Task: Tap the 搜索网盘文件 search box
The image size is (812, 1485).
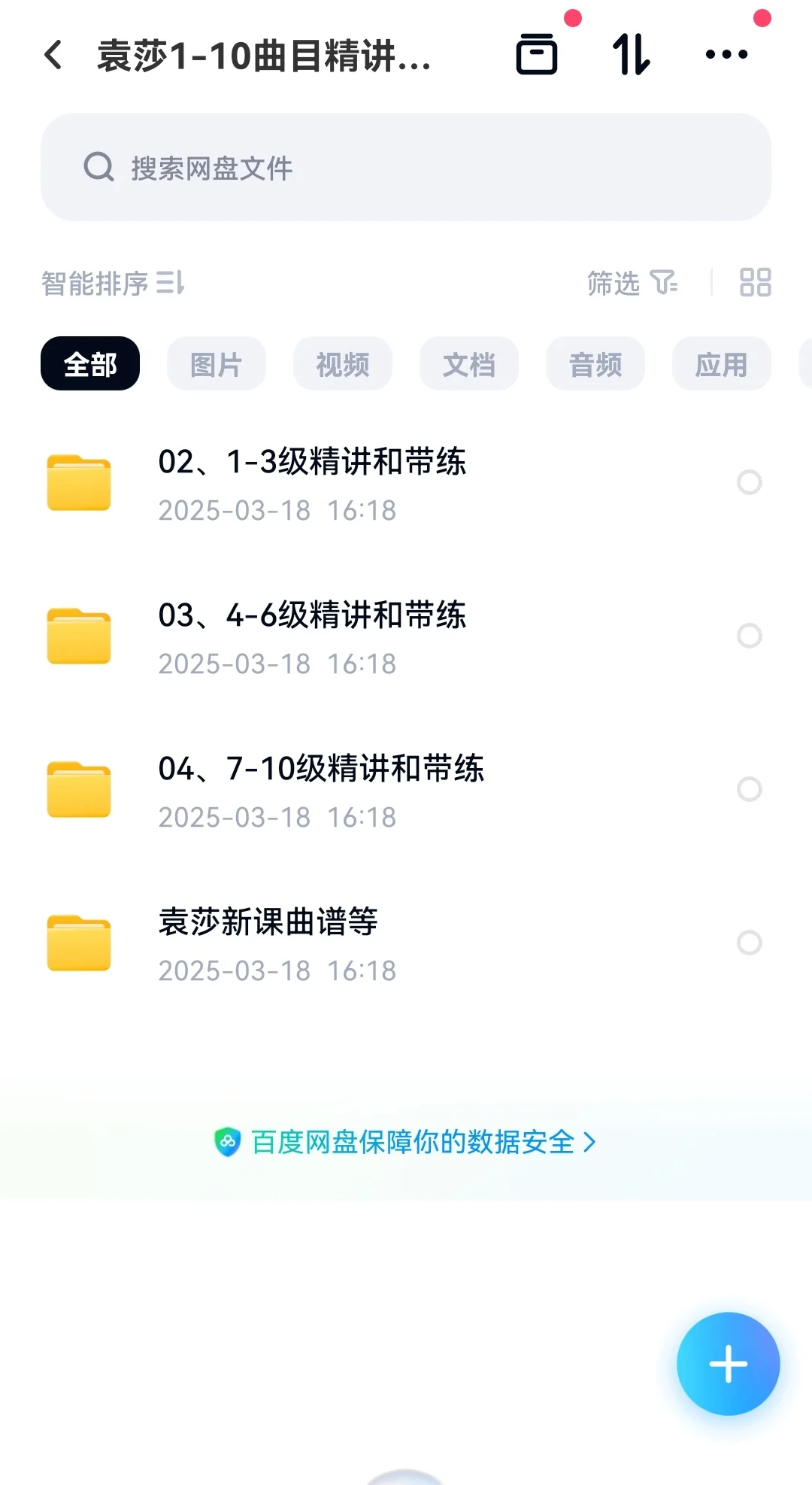Action: tap(406, 167)
